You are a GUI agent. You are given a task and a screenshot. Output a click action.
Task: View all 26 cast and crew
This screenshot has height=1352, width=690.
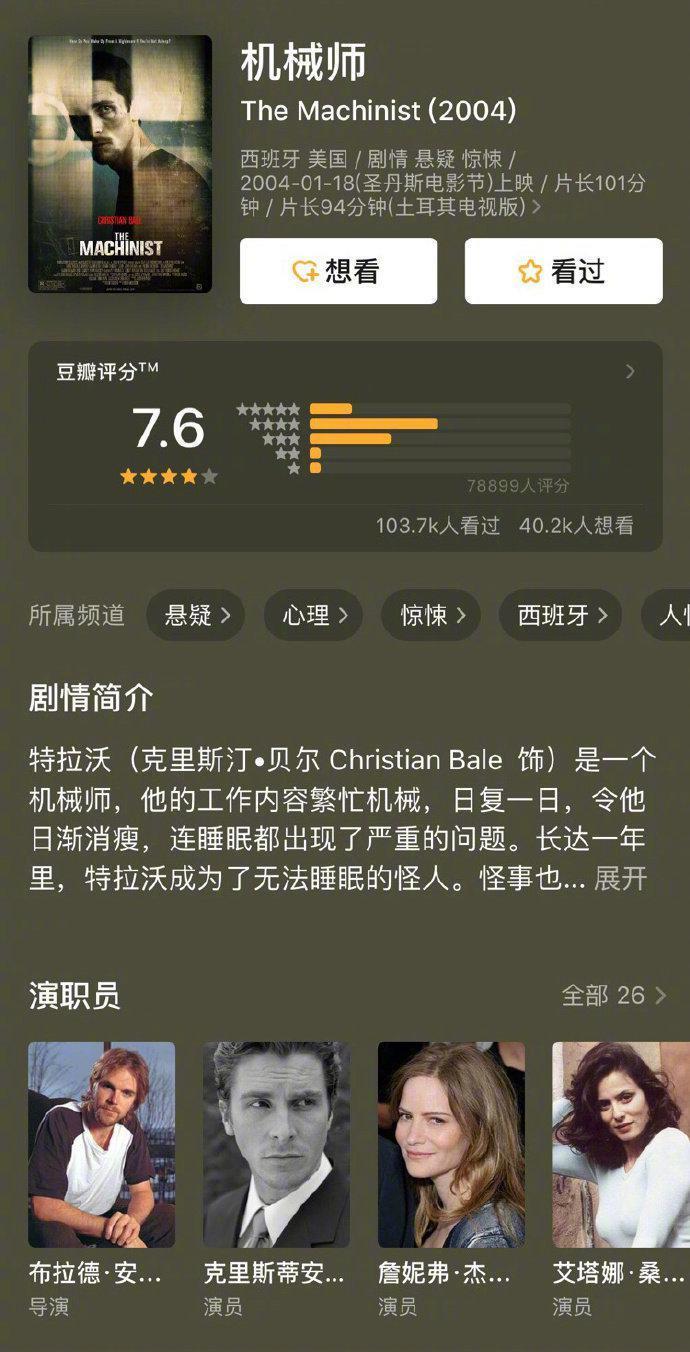[613, 995]
